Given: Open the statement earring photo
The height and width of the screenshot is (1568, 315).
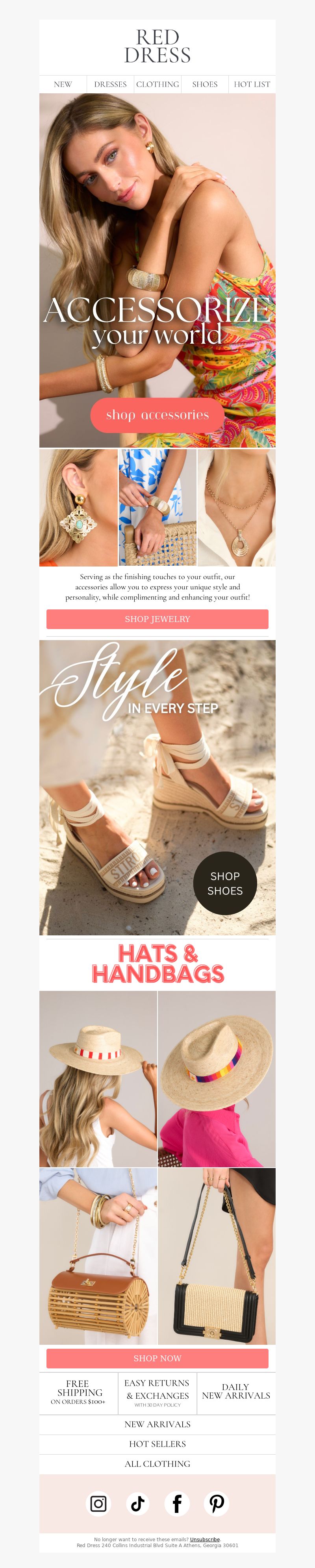Looking at the screenshot, I should point(79,508).
